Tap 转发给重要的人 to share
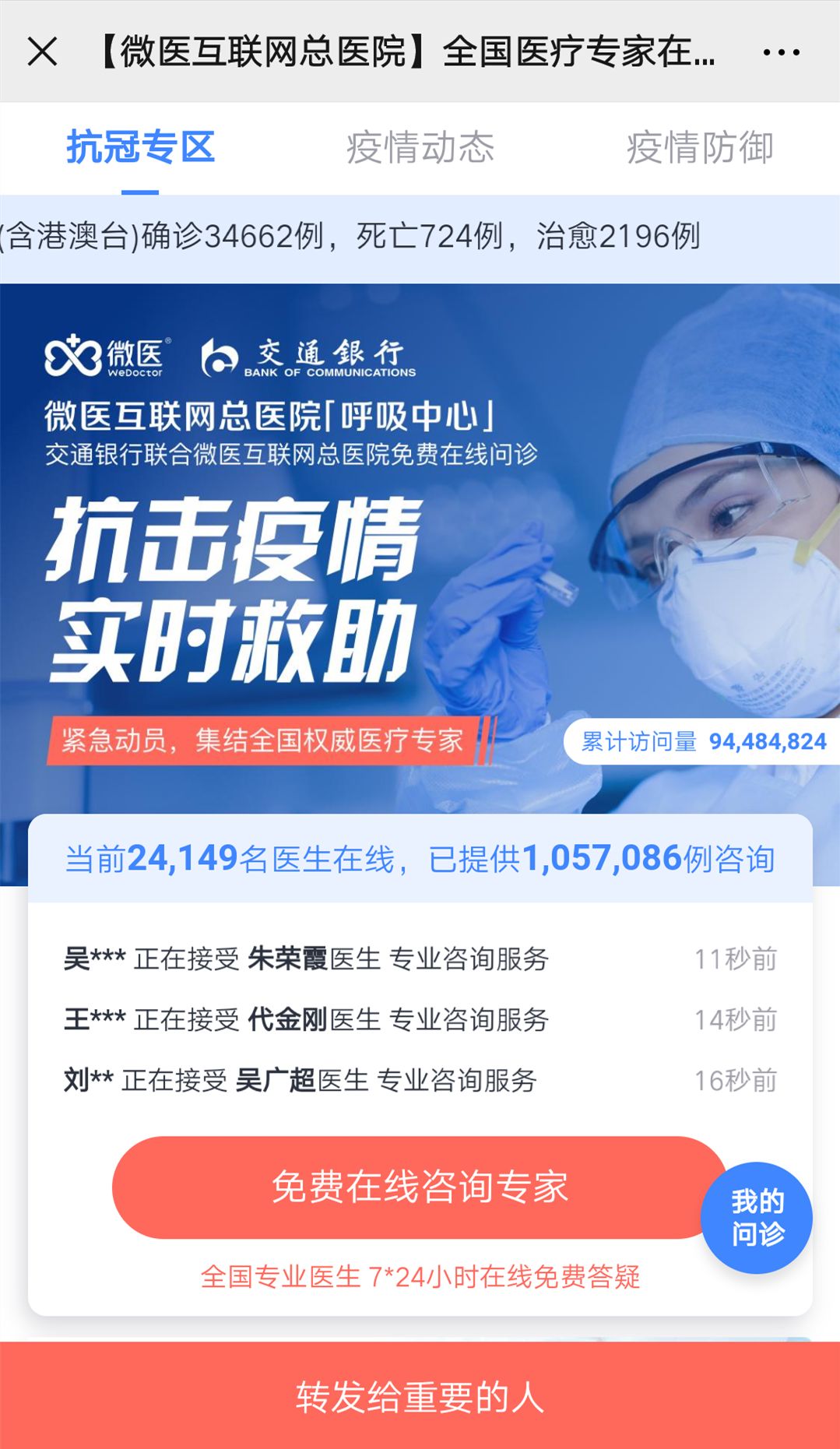Viewport: 840px width, 1449px height. coord(420,1397)
